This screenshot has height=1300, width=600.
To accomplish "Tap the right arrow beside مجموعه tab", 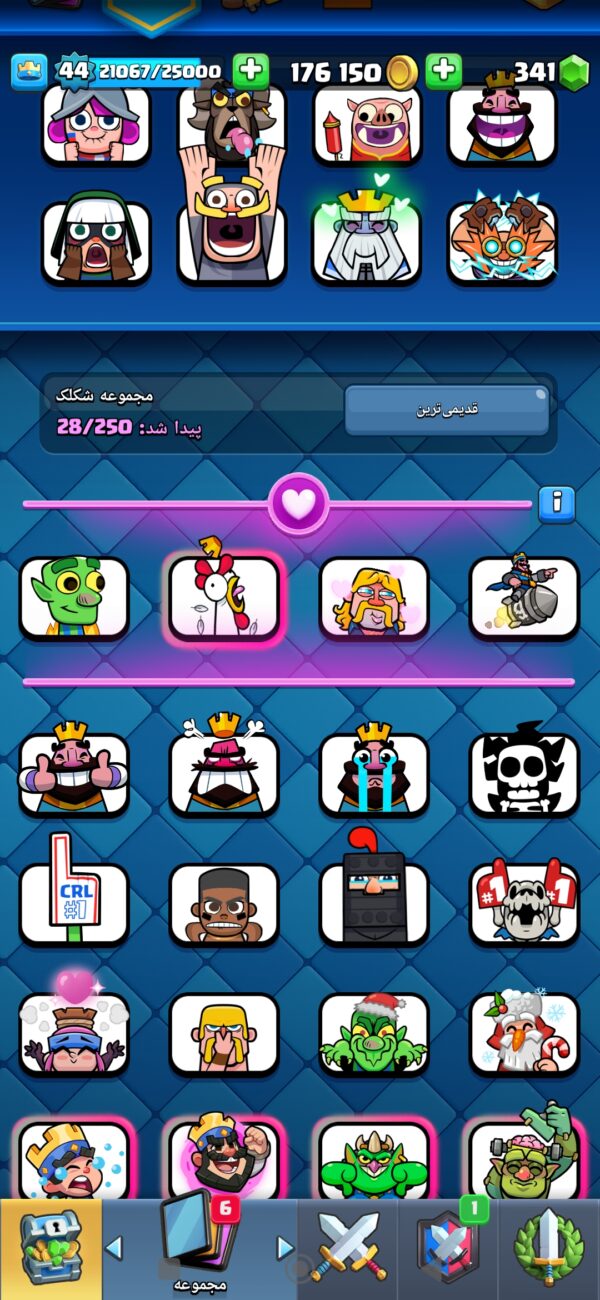I will point(285,1247).
